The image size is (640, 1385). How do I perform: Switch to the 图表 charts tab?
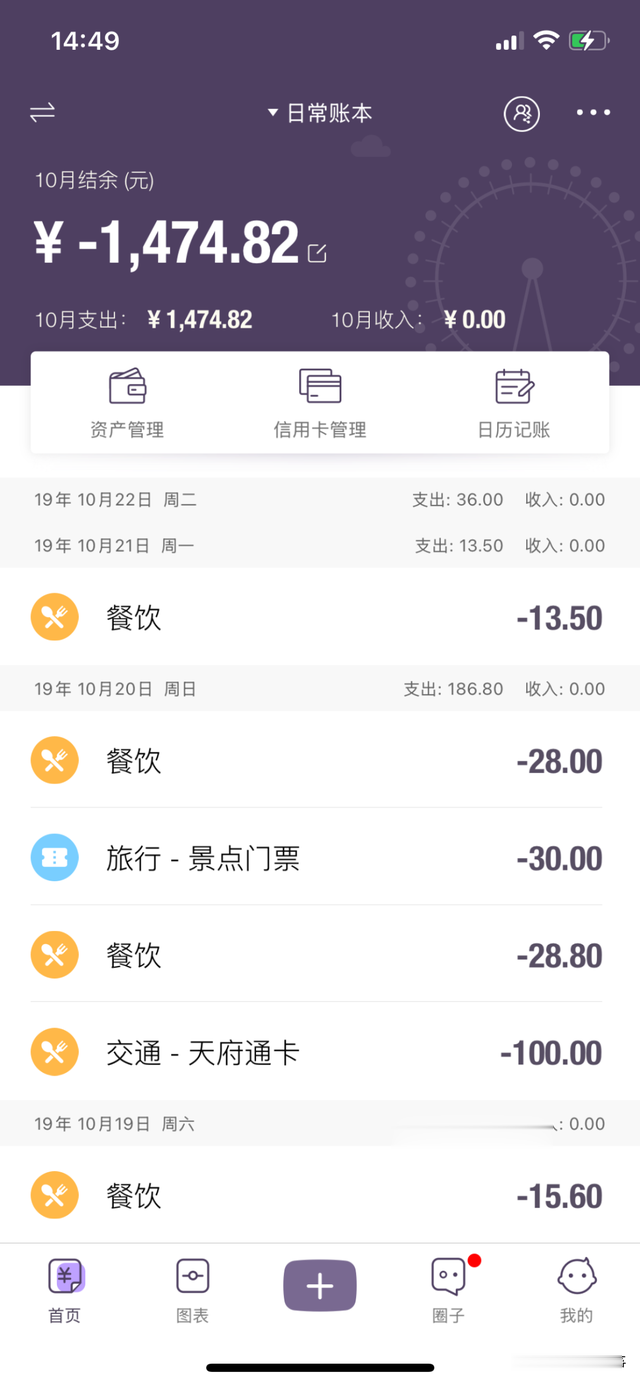pos(192,1290)
